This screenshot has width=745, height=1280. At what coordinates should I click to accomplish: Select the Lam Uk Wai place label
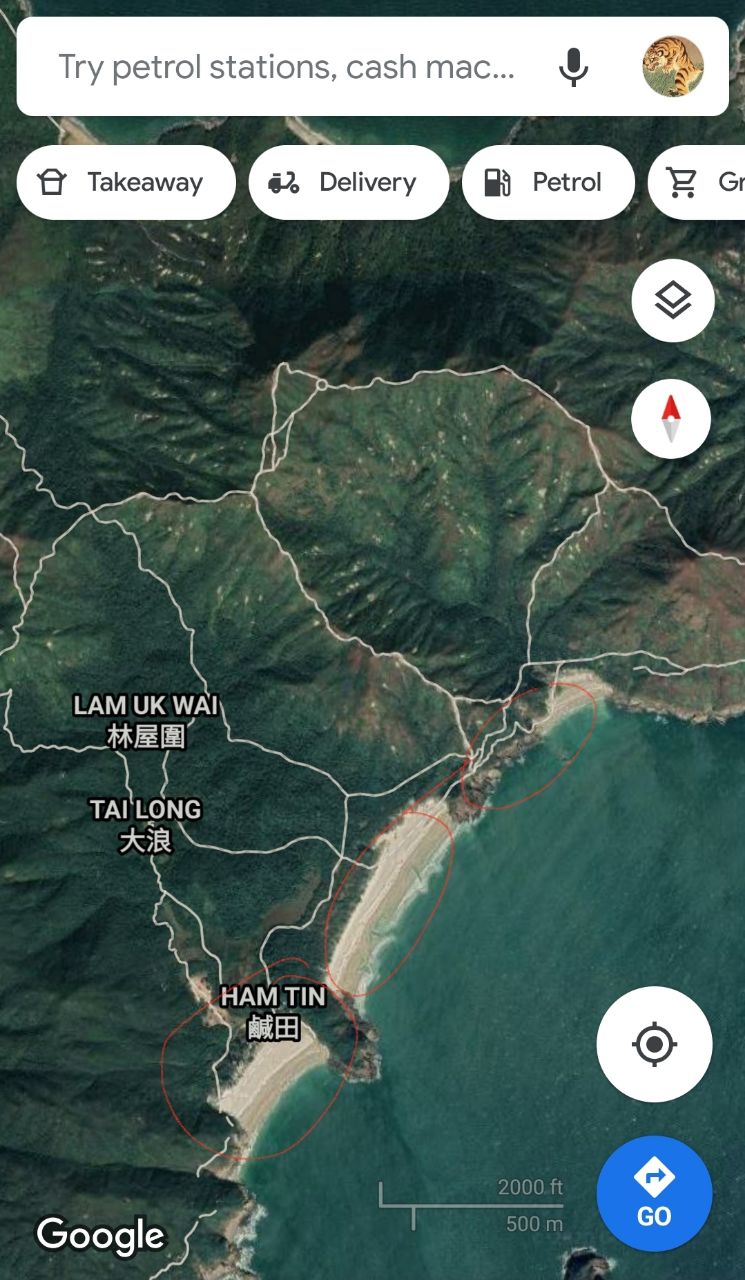145,720
